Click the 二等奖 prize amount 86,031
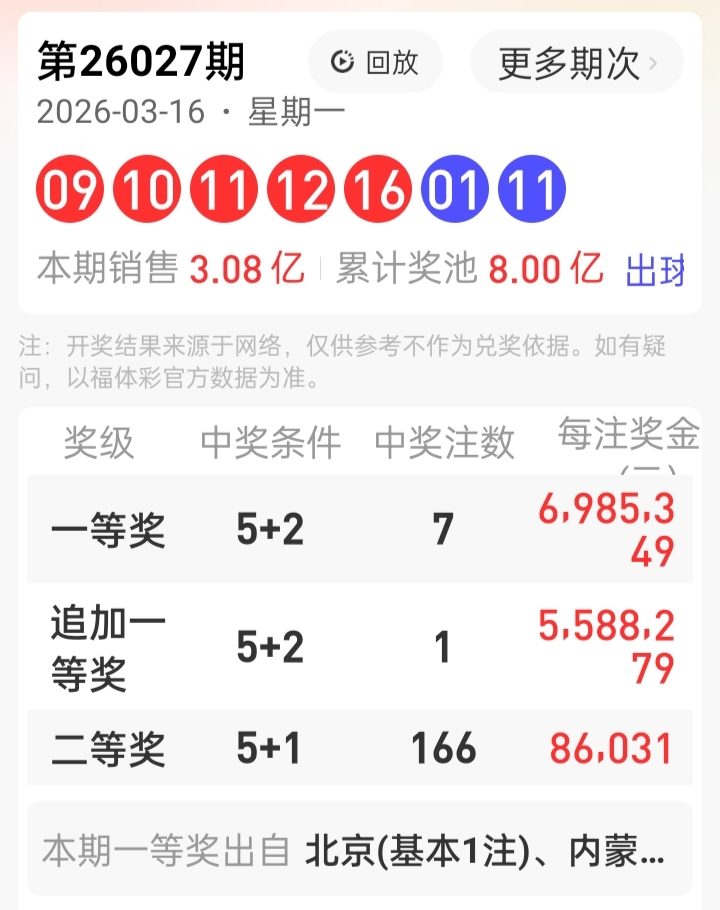Image resolution: width=720 pixels, height=910 pixels. coord(609,748)
